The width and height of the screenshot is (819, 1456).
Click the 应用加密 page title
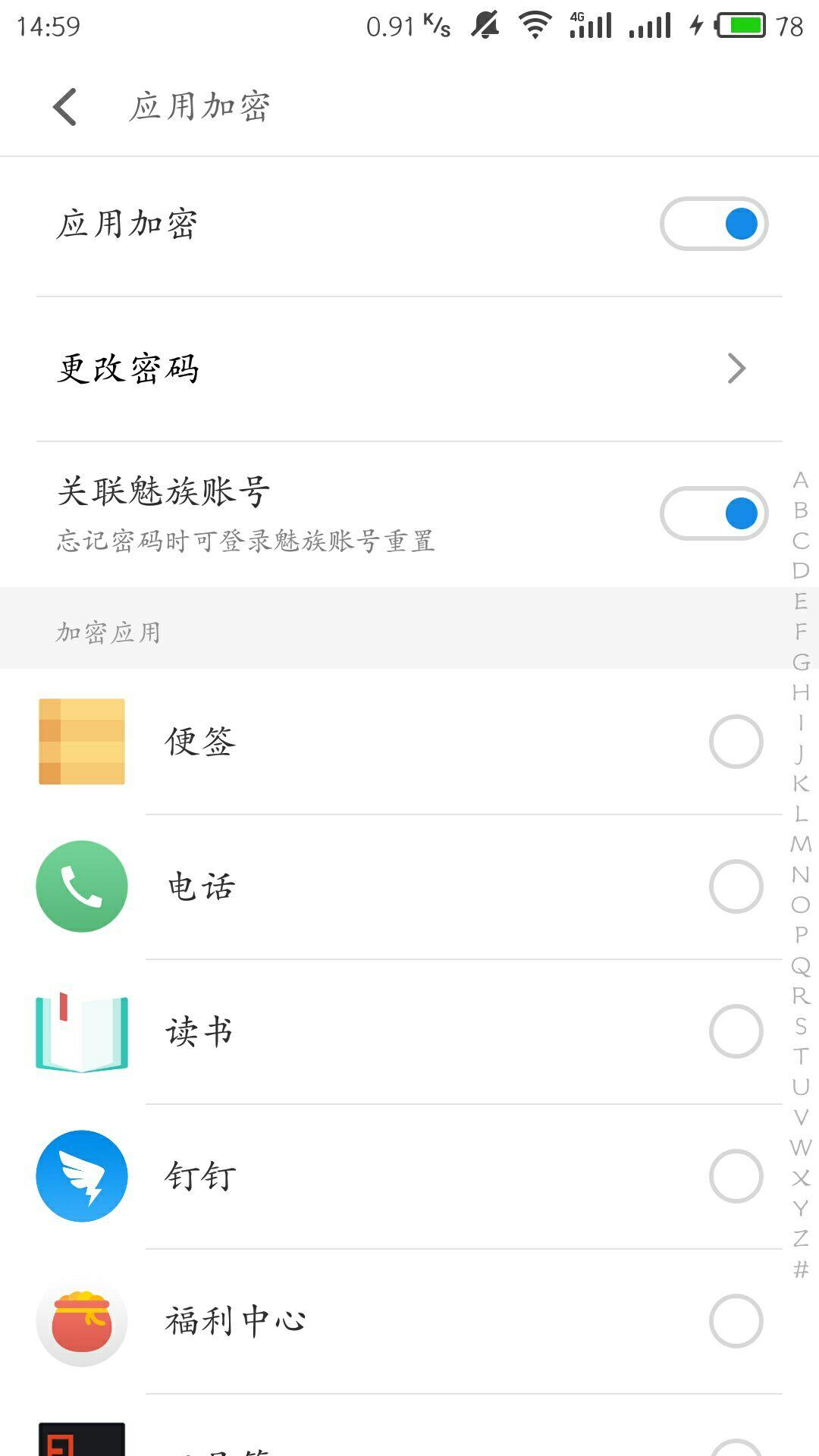click(x=202, y=106)
